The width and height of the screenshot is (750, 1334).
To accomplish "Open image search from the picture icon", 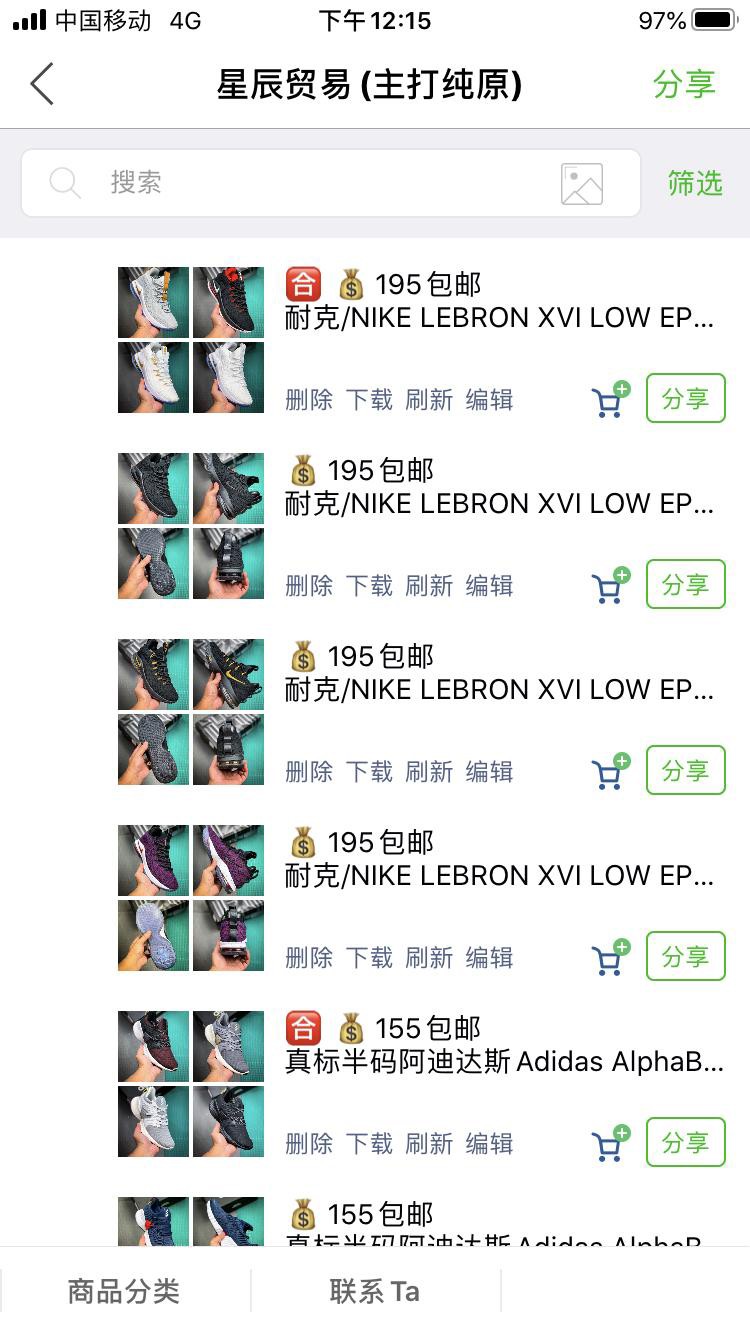I will pos(582,184).
